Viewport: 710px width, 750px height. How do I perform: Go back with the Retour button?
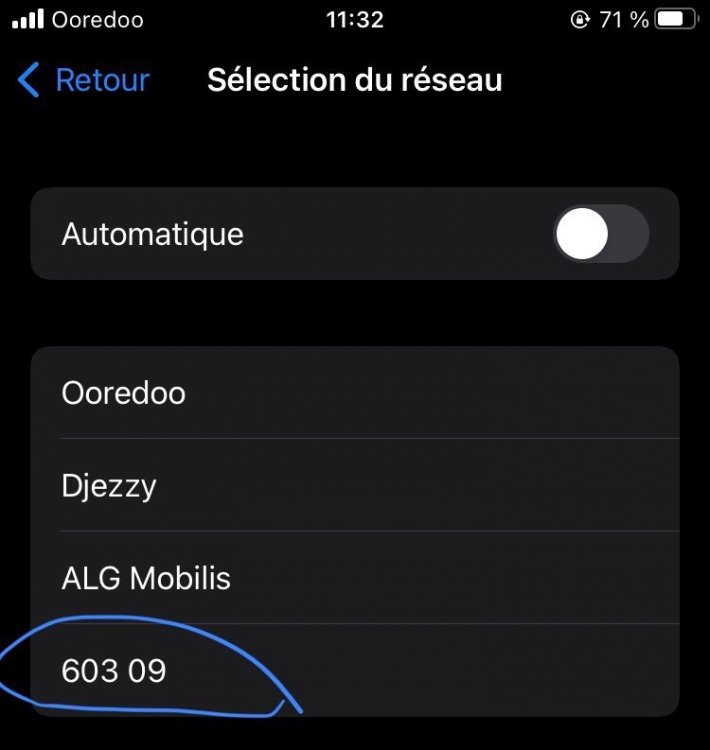(85, 80)
